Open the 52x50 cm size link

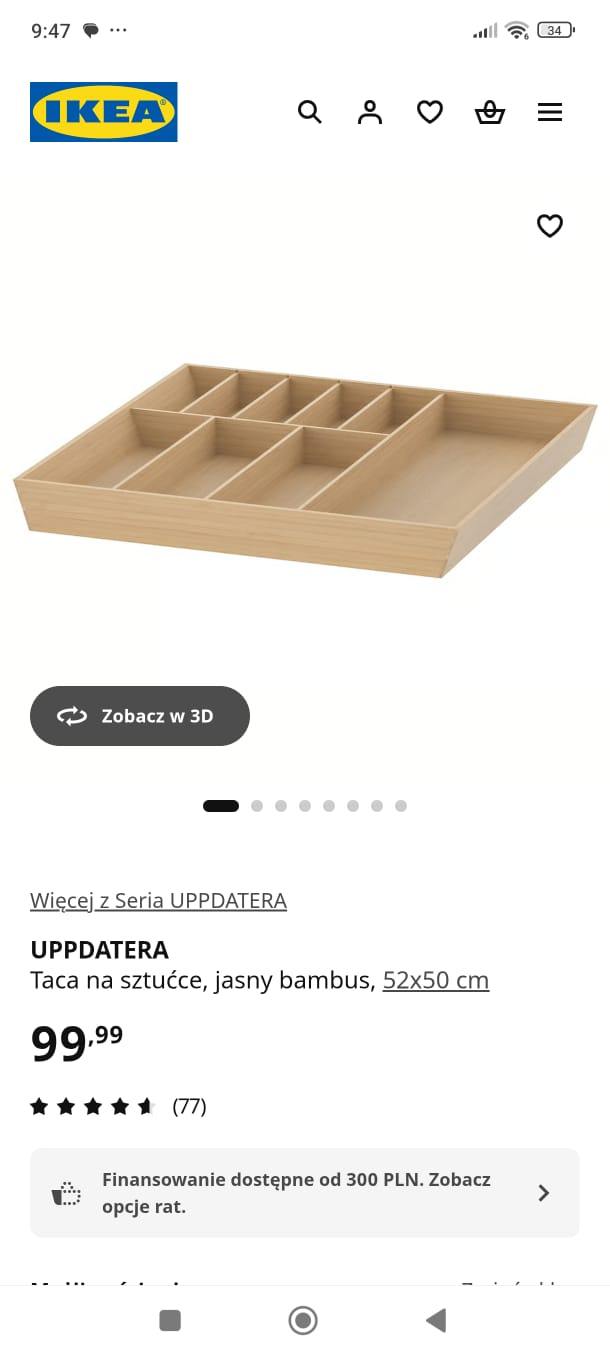[x=436, y=980]
